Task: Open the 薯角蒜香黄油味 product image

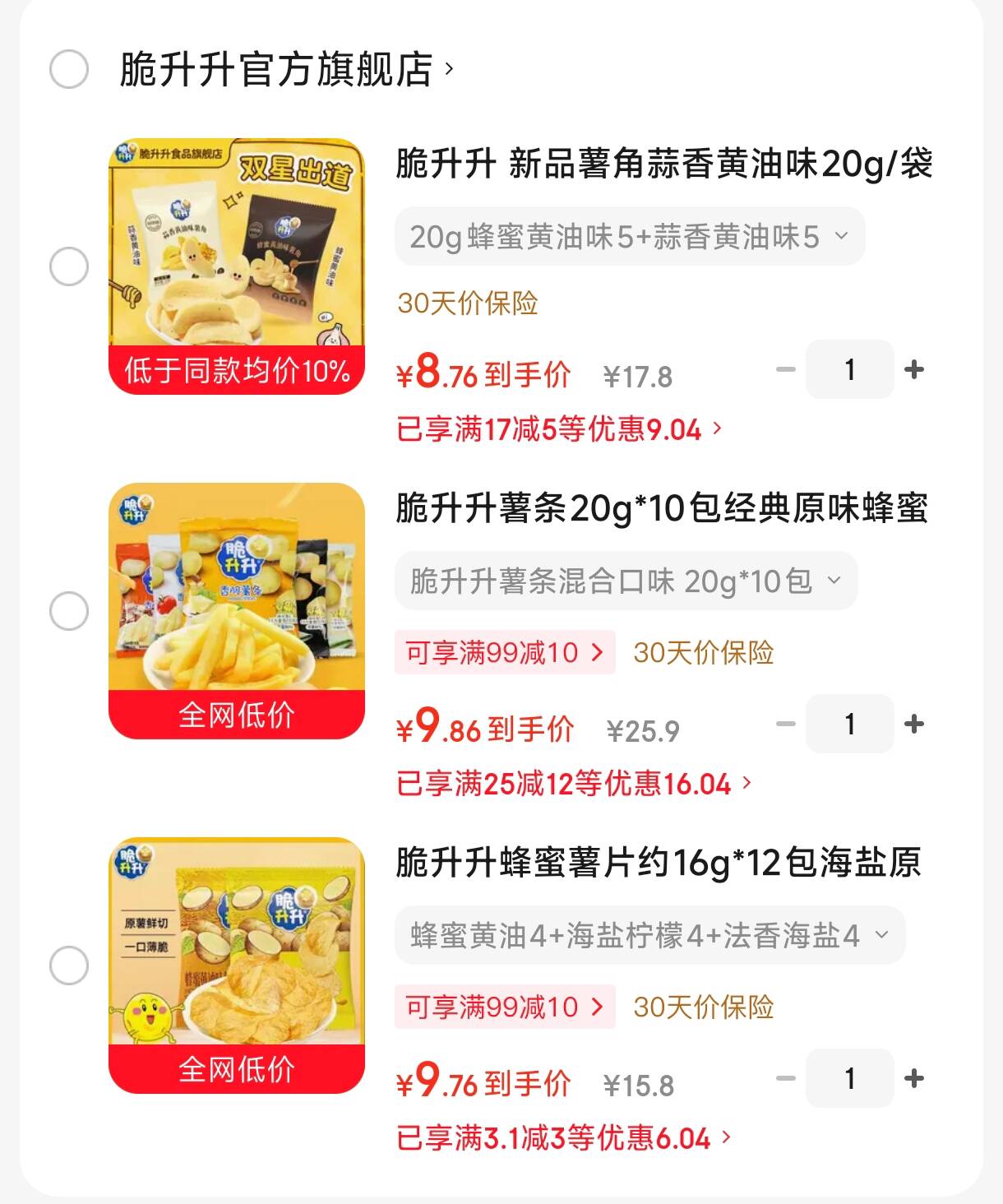Action: point(237,266)
